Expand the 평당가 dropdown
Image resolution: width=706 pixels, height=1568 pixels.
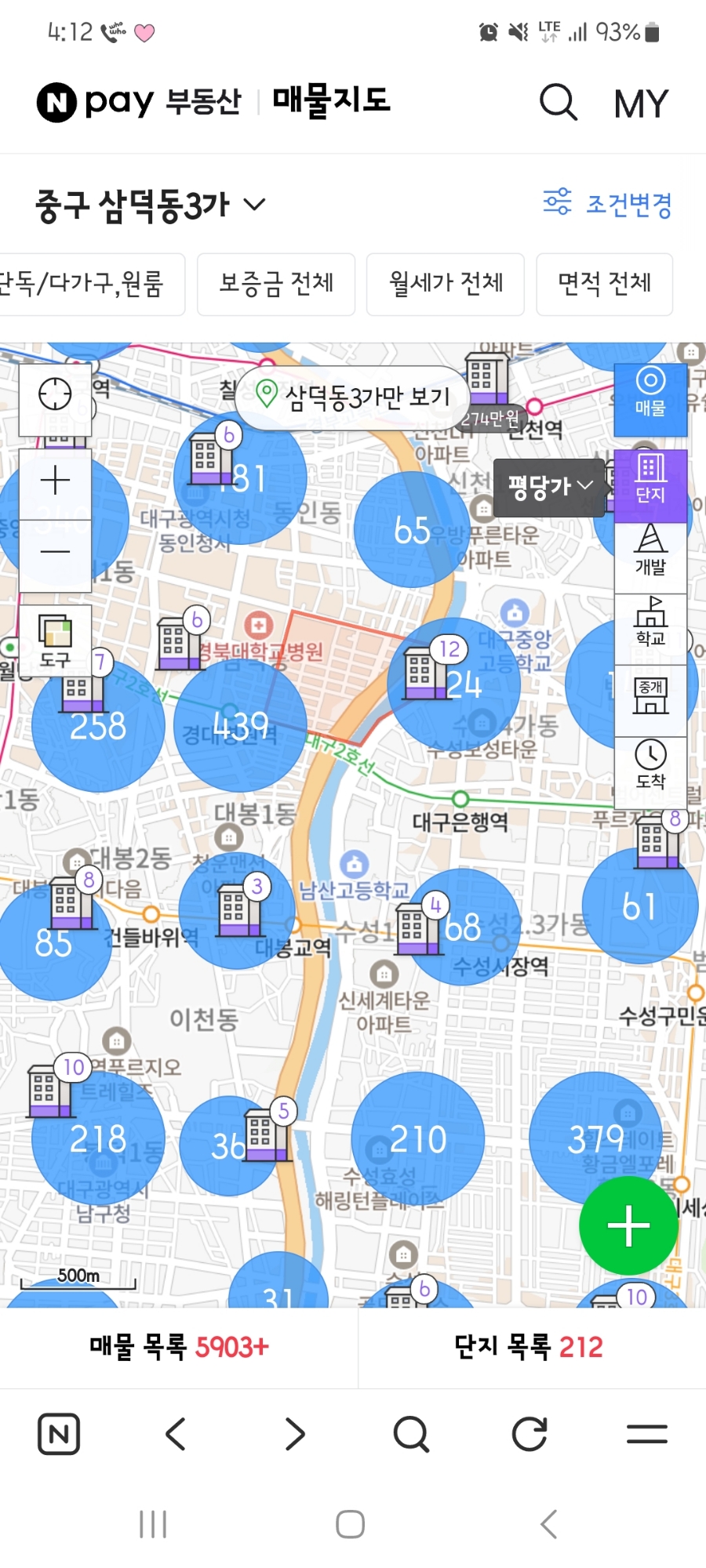point(549,487)
